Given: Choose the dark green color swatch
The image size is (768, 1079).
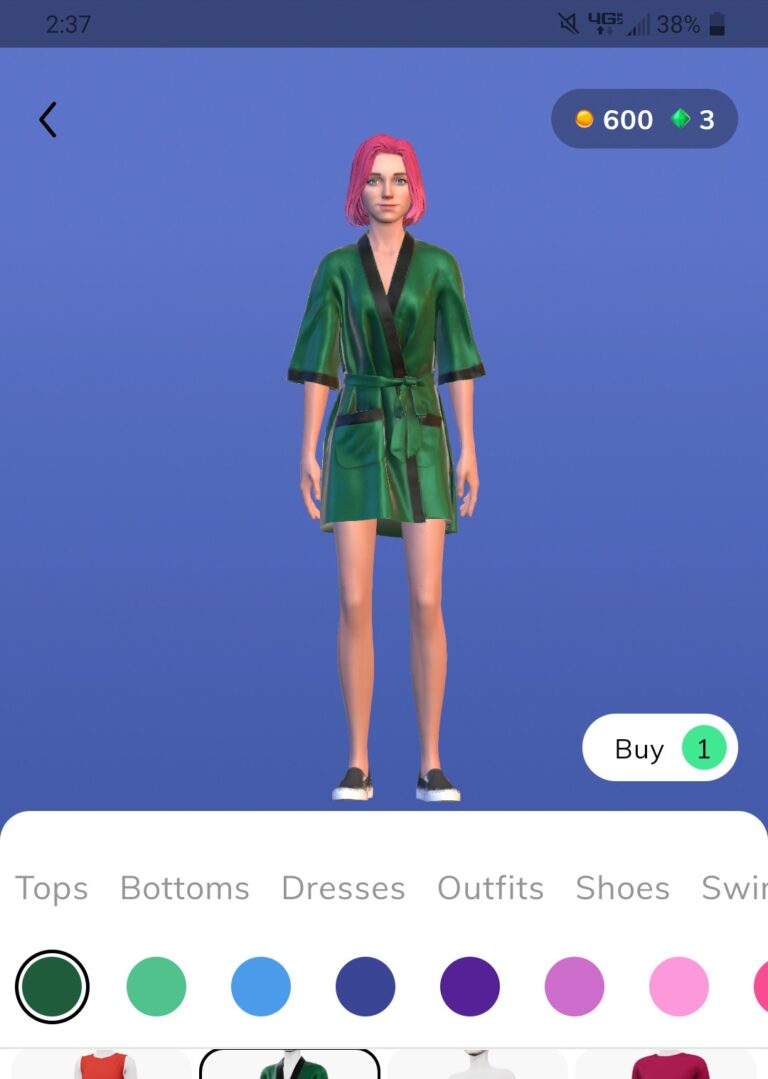Looking at the screenshot, I should (52, 987).
